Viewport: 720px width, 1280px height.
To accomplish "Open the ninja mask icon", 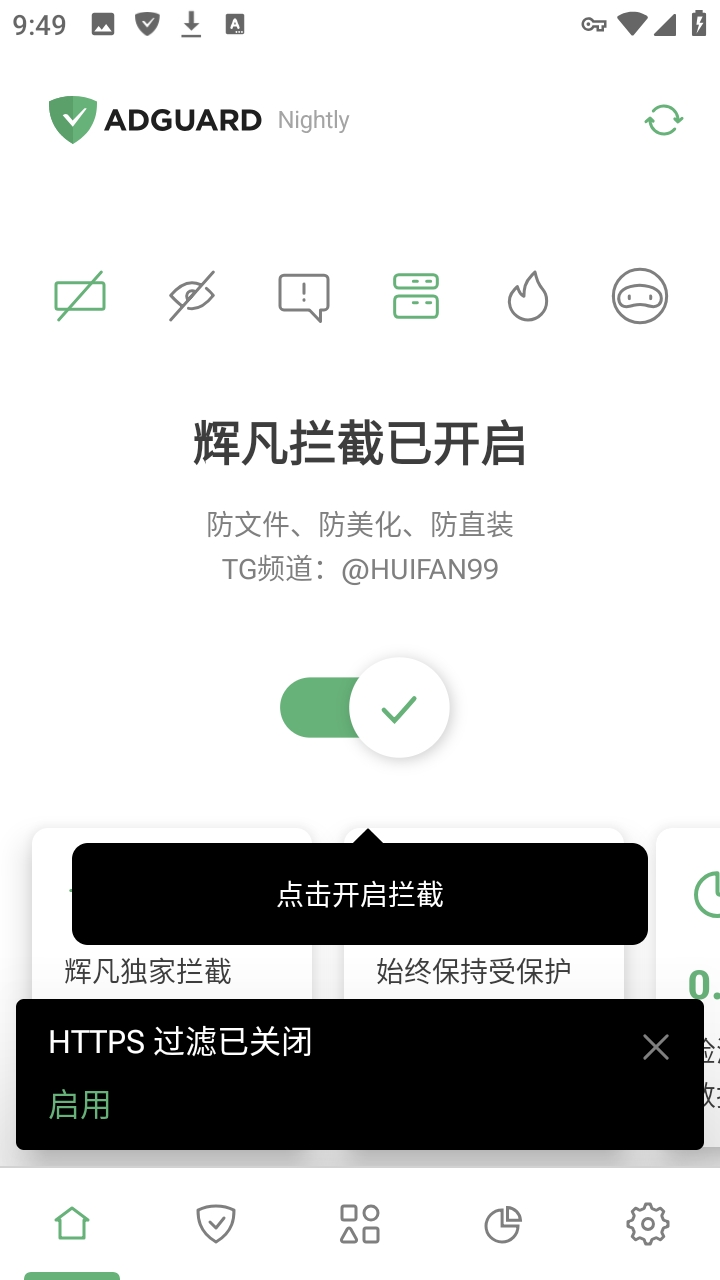I will [640, 296].
